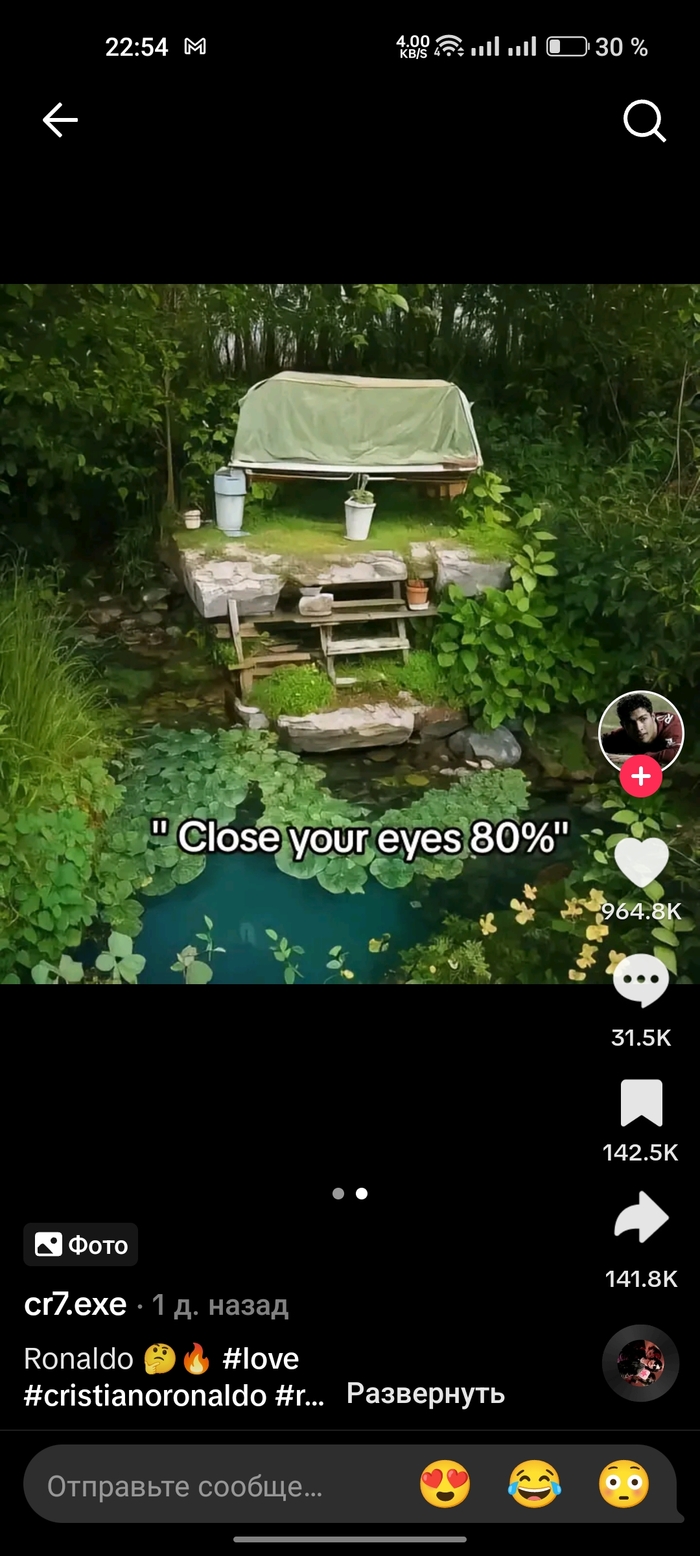Send the heart-eyes emoji reaction
This screenshot has width=700, height=1556.
(445, 1484)
